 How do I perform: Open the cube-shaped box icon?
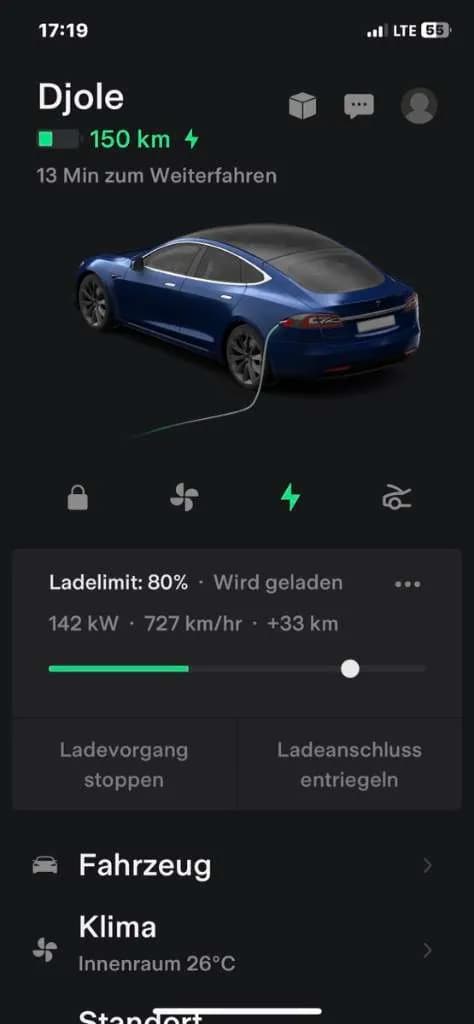point(302,106)
